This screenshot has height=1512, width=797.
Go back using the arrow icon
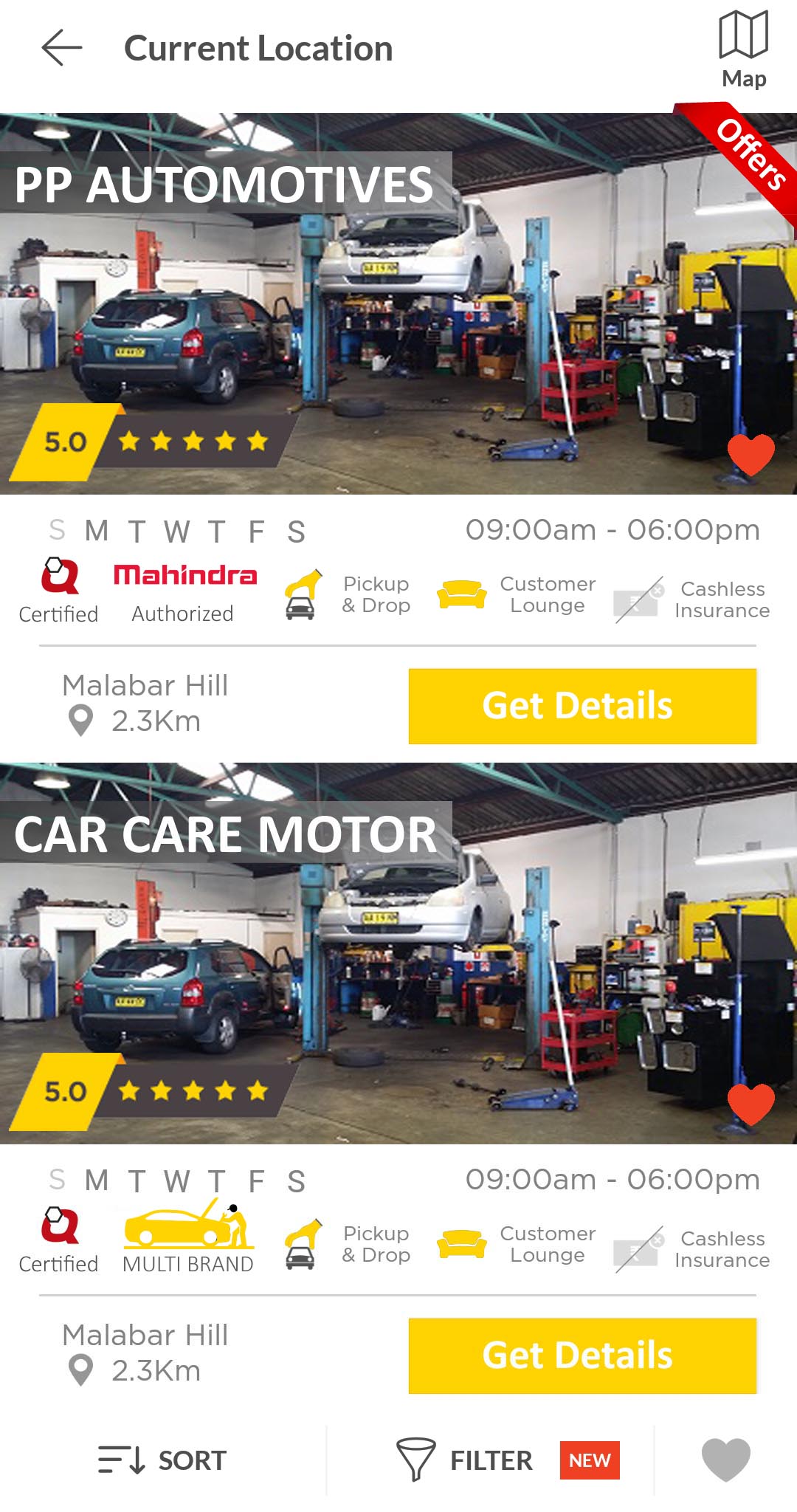point(61,48)
